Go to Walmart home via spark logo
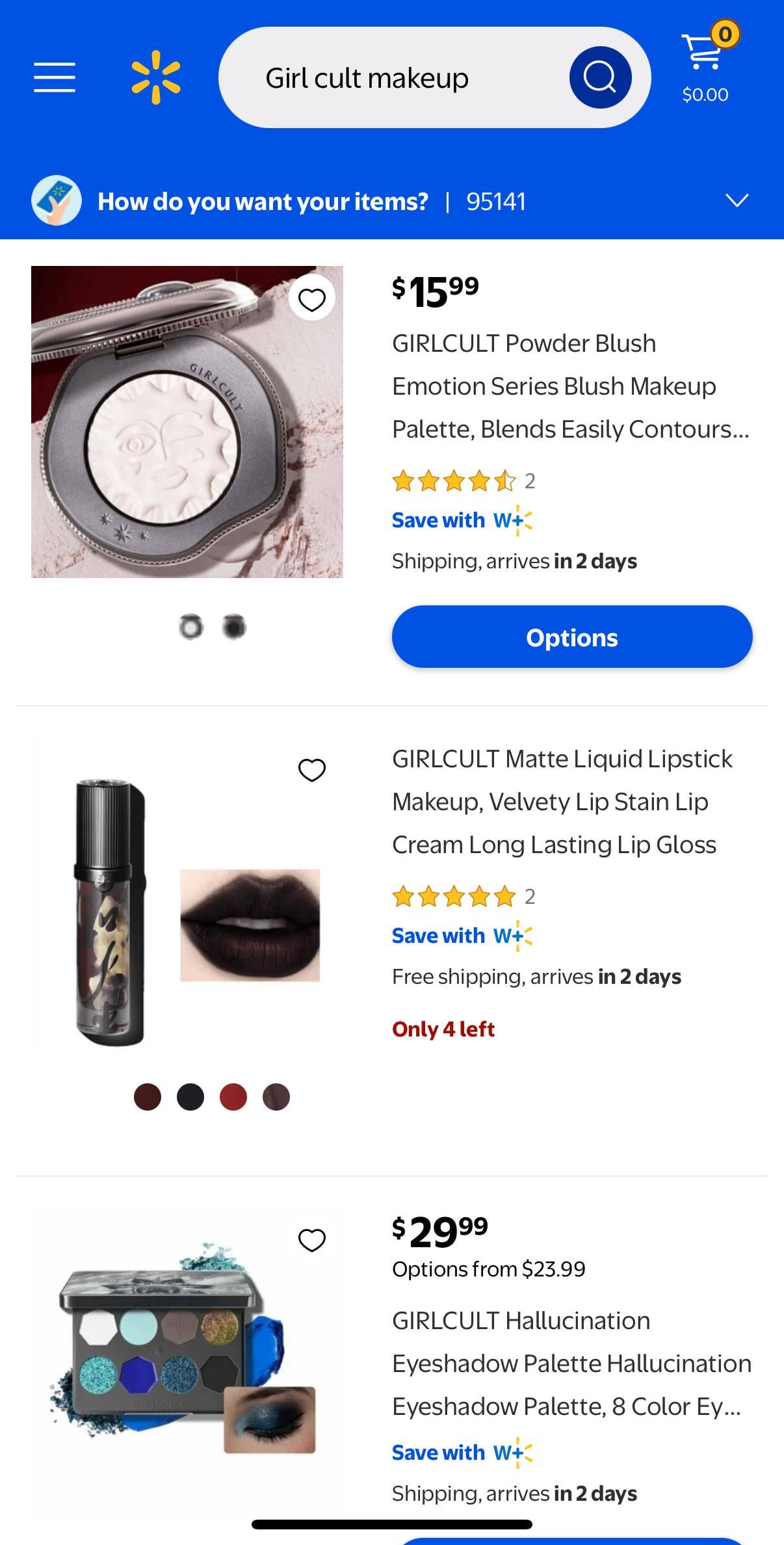This screenshot has width=784, height=1545. pos(156,77)
